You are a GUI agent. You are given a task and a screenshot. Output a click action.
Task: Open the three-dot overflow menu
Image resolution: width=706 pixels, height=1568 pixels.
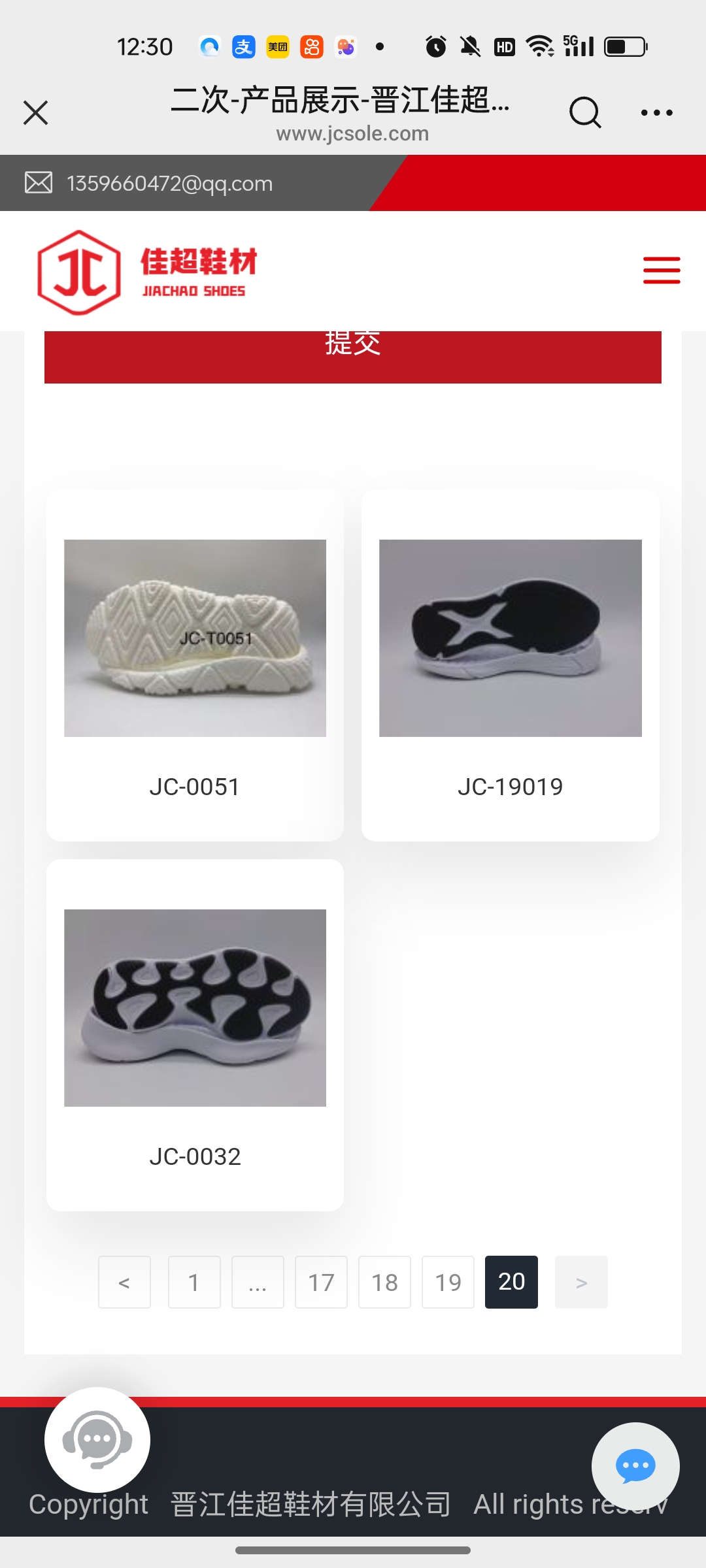[656, 112]
